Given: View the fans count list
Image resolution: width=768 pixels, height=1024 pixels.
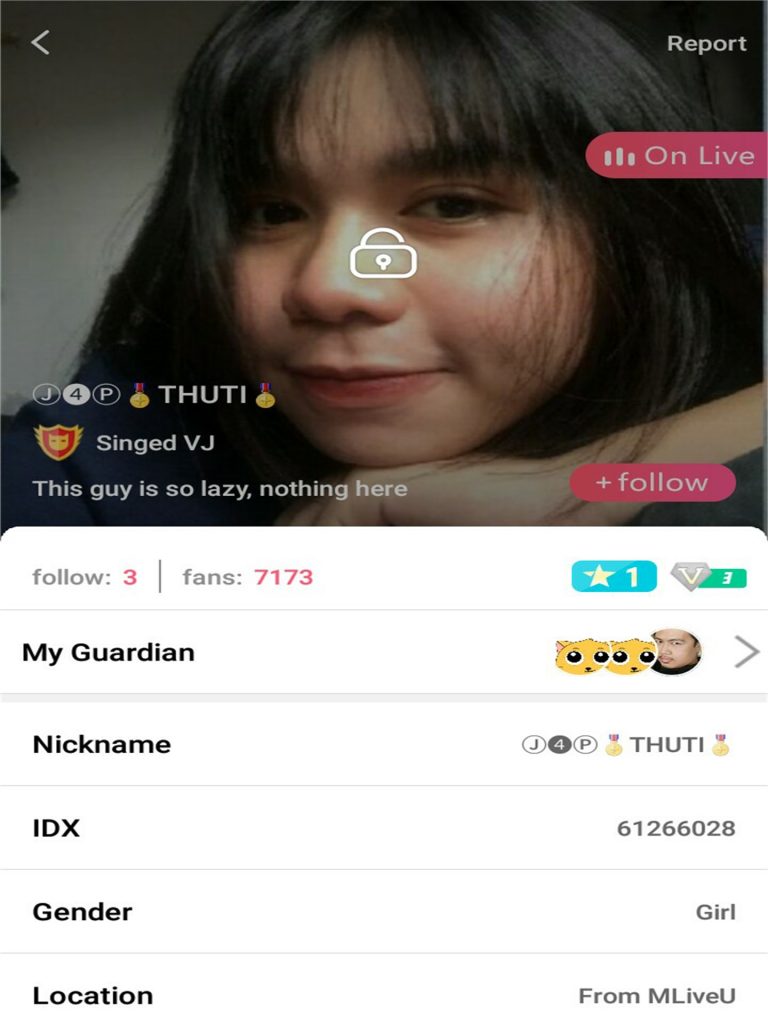Looking at the screenshot, I should (247, 577).
